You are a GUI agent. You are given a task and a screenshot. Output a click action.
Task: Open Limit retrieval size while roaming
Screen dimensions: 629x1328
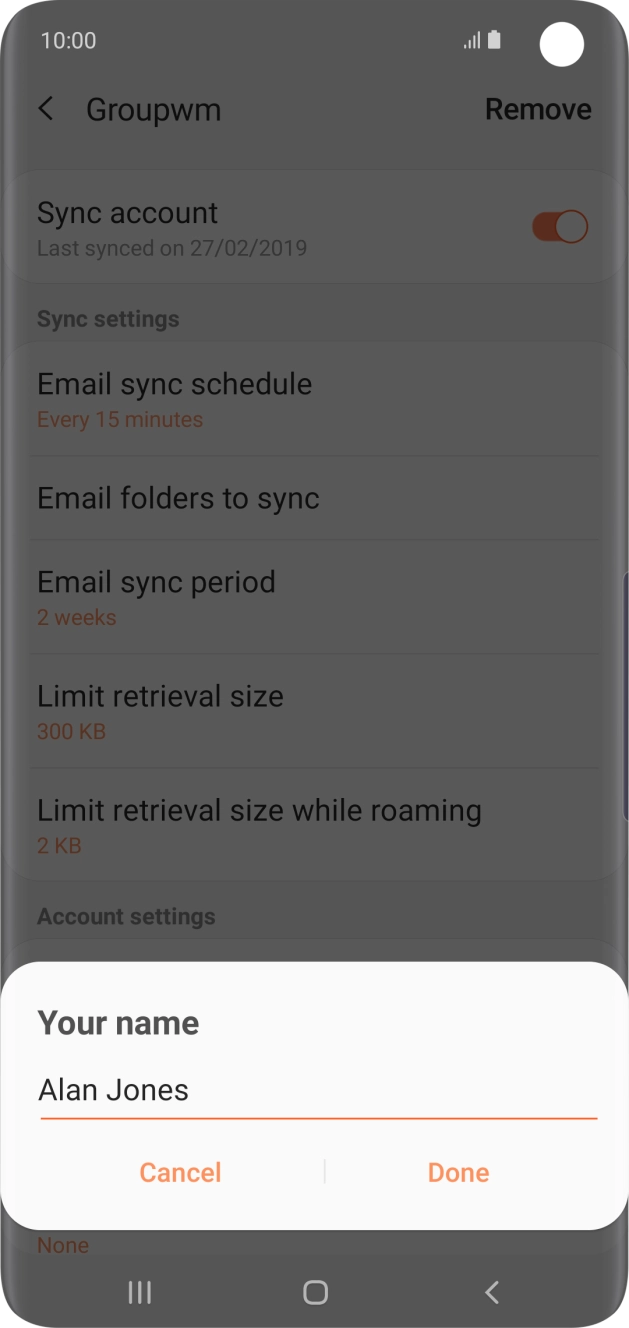[x=314, y=826]
